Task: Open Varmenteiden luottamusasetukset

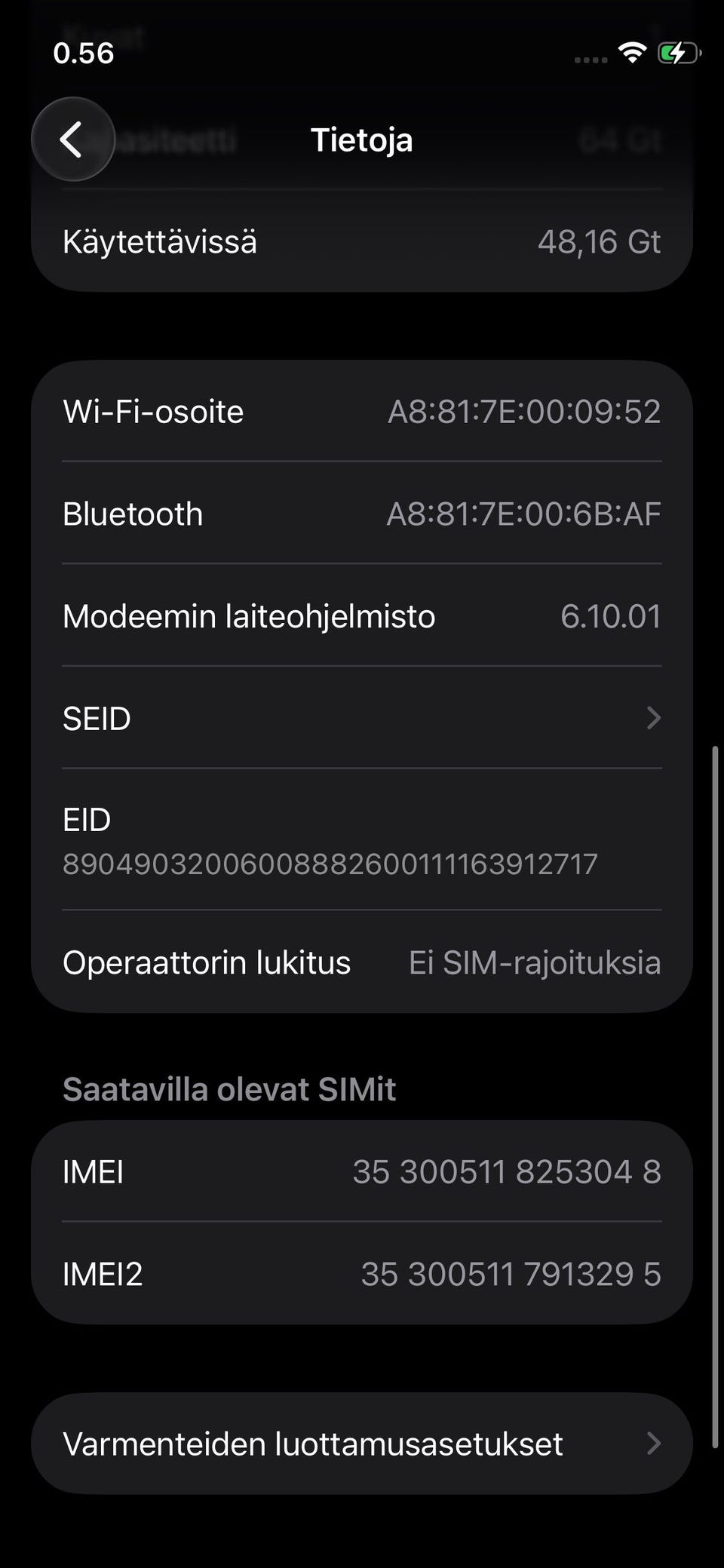Action: [x=361, y=1444]
